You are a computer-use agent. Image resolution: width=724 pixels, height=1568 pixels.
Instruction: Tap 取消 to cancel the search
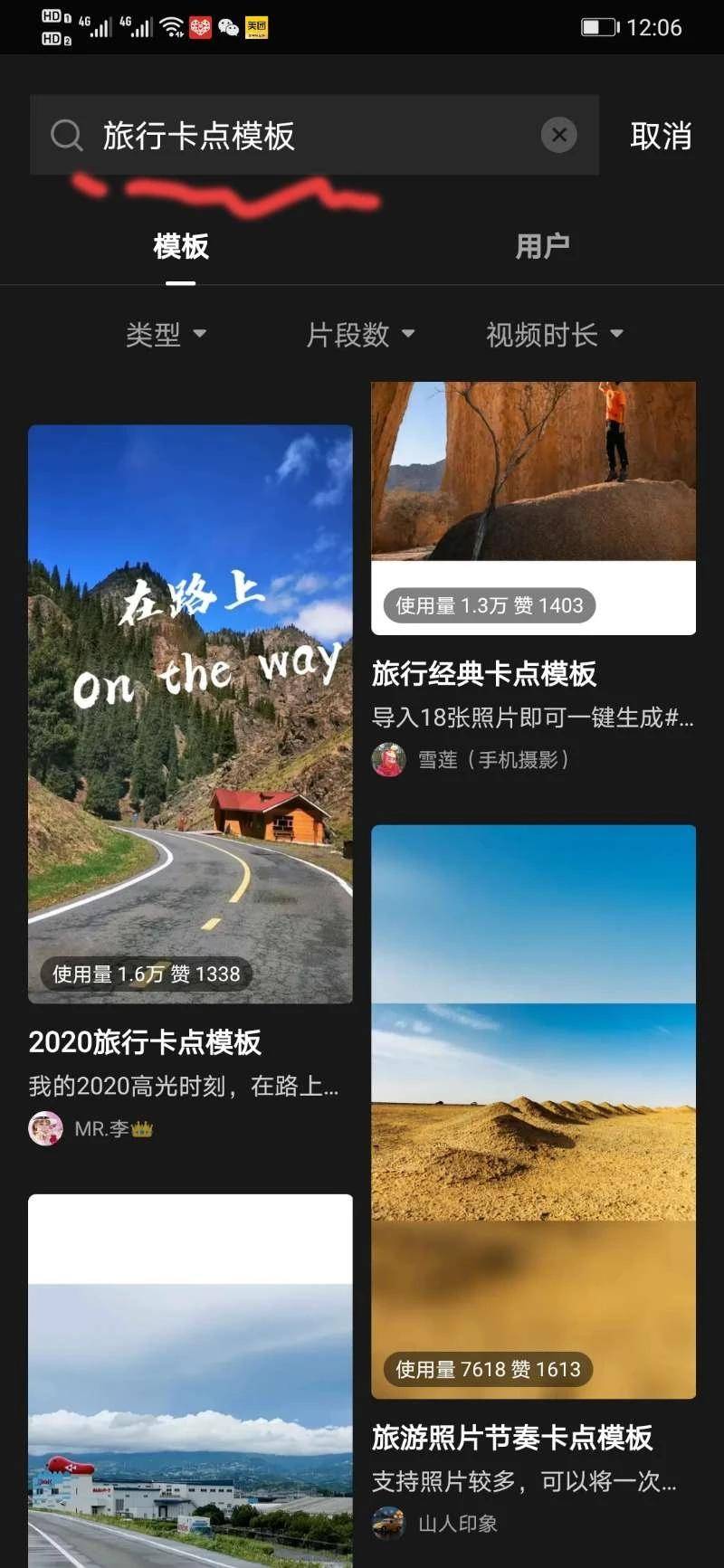[660, 137]
